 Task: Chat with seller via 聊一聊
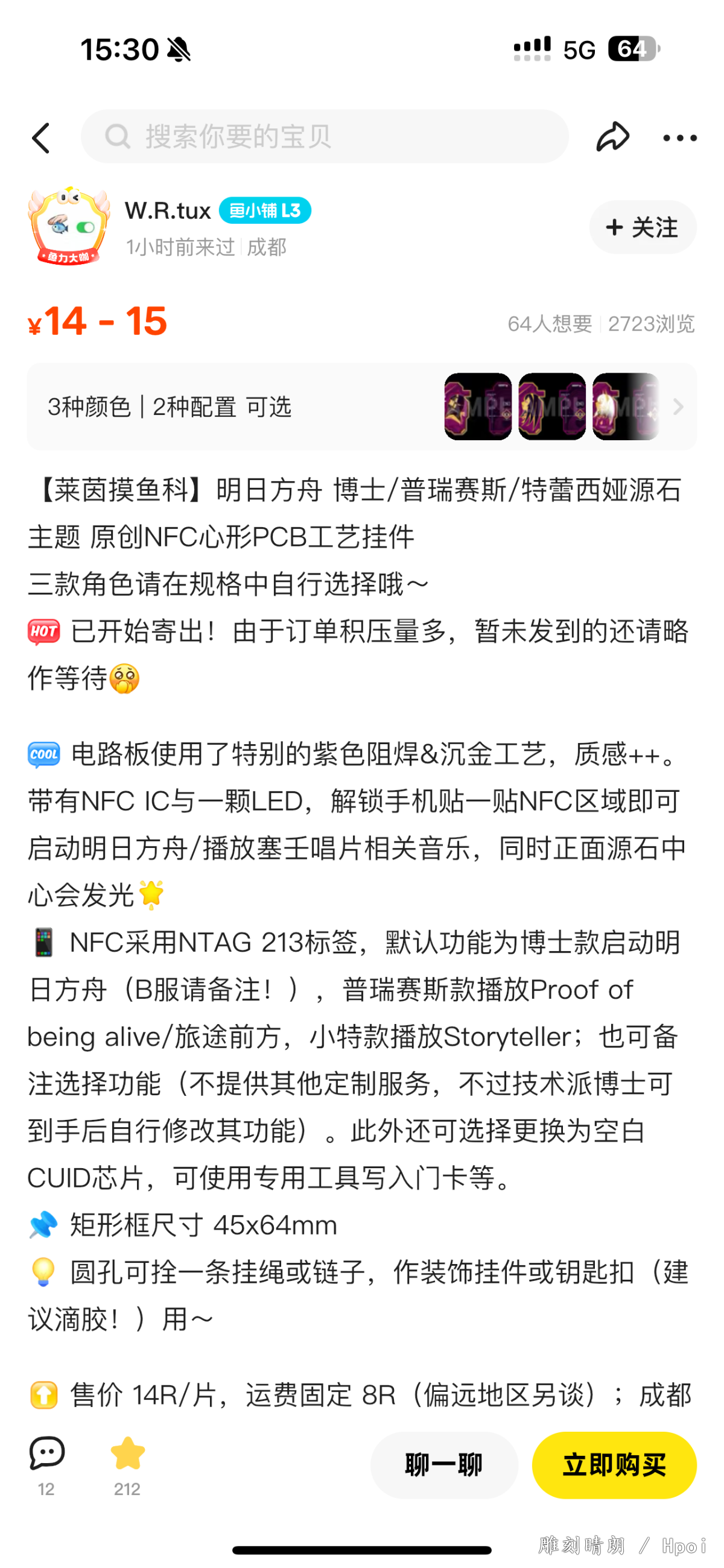pyautogui.click(x=444, y=1464)
